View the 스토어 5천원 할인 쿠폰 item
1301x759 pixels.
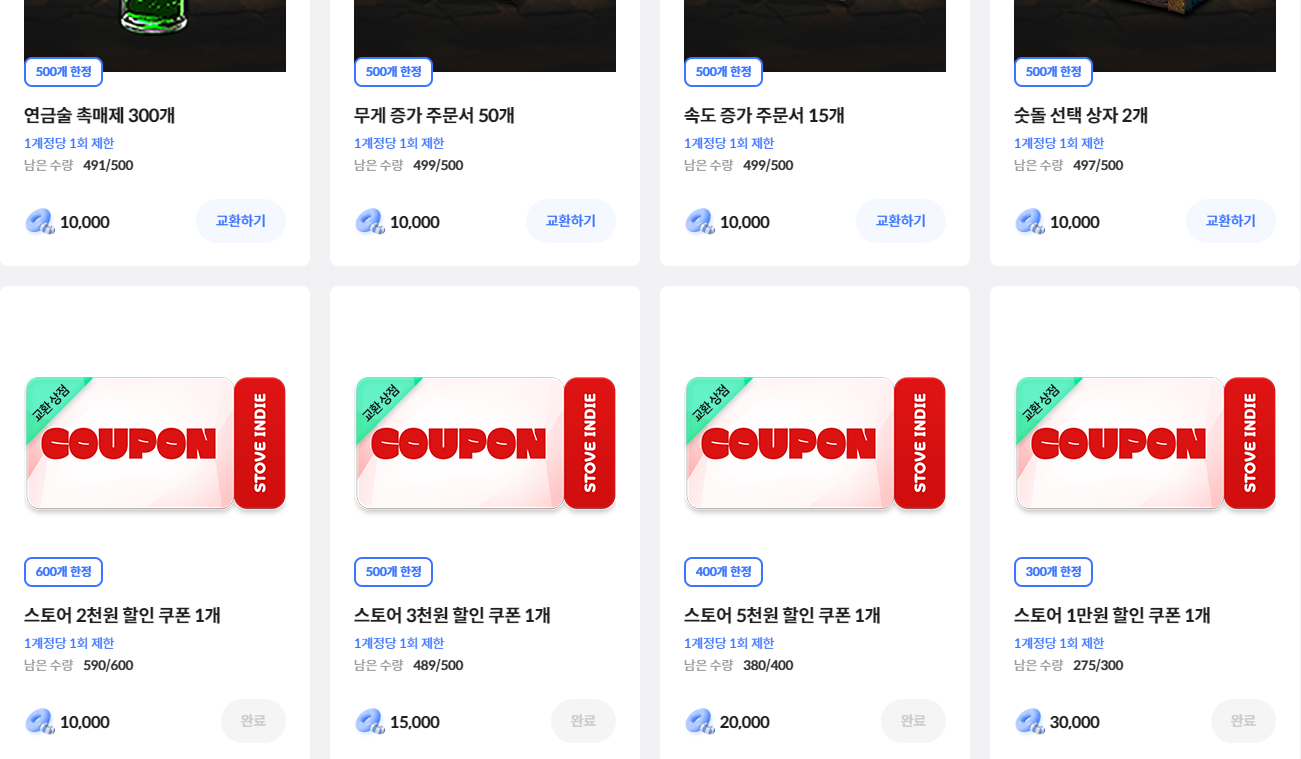coord(815,443)
